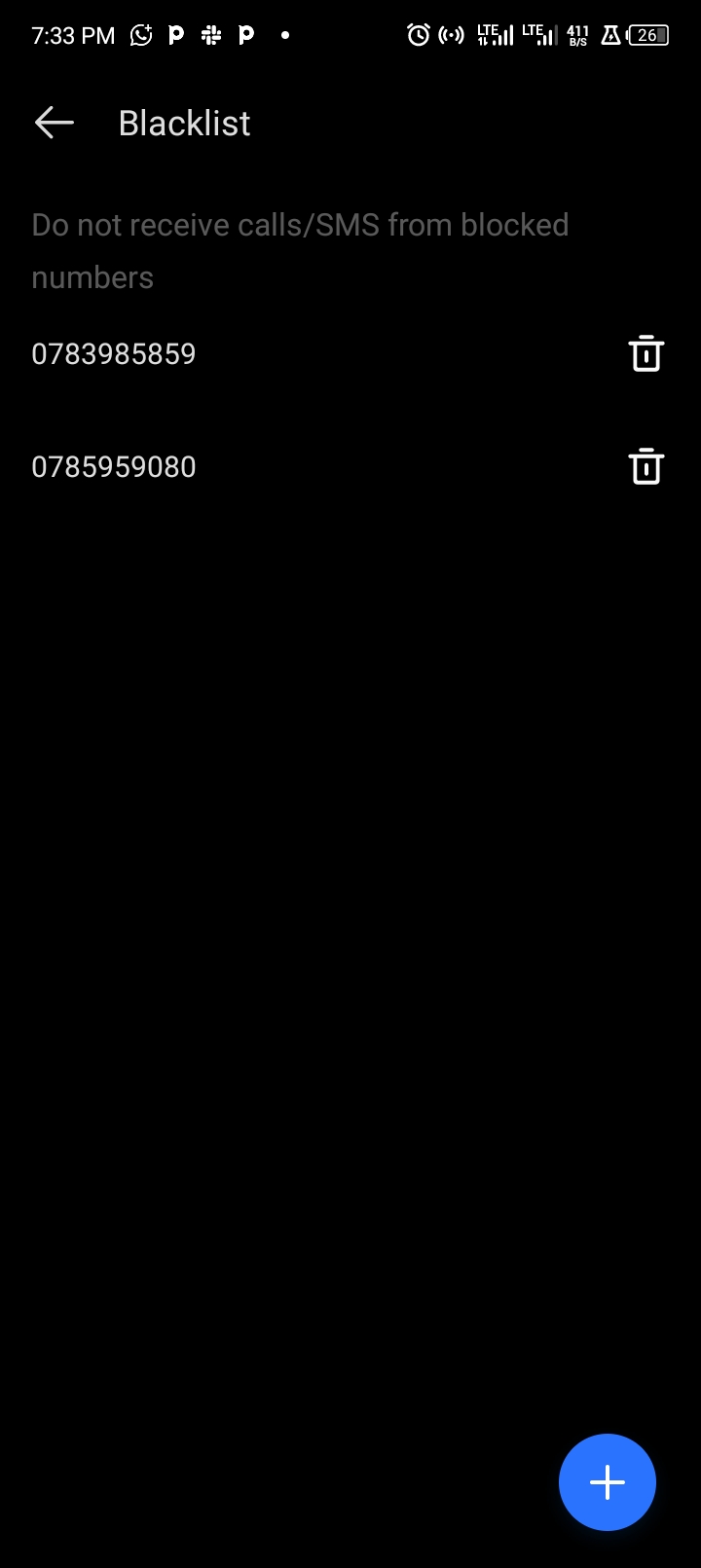The width and height of the screenshot is (701, 1568).
Task: Go back from the Blacklist screen
Action: (55, 123)
